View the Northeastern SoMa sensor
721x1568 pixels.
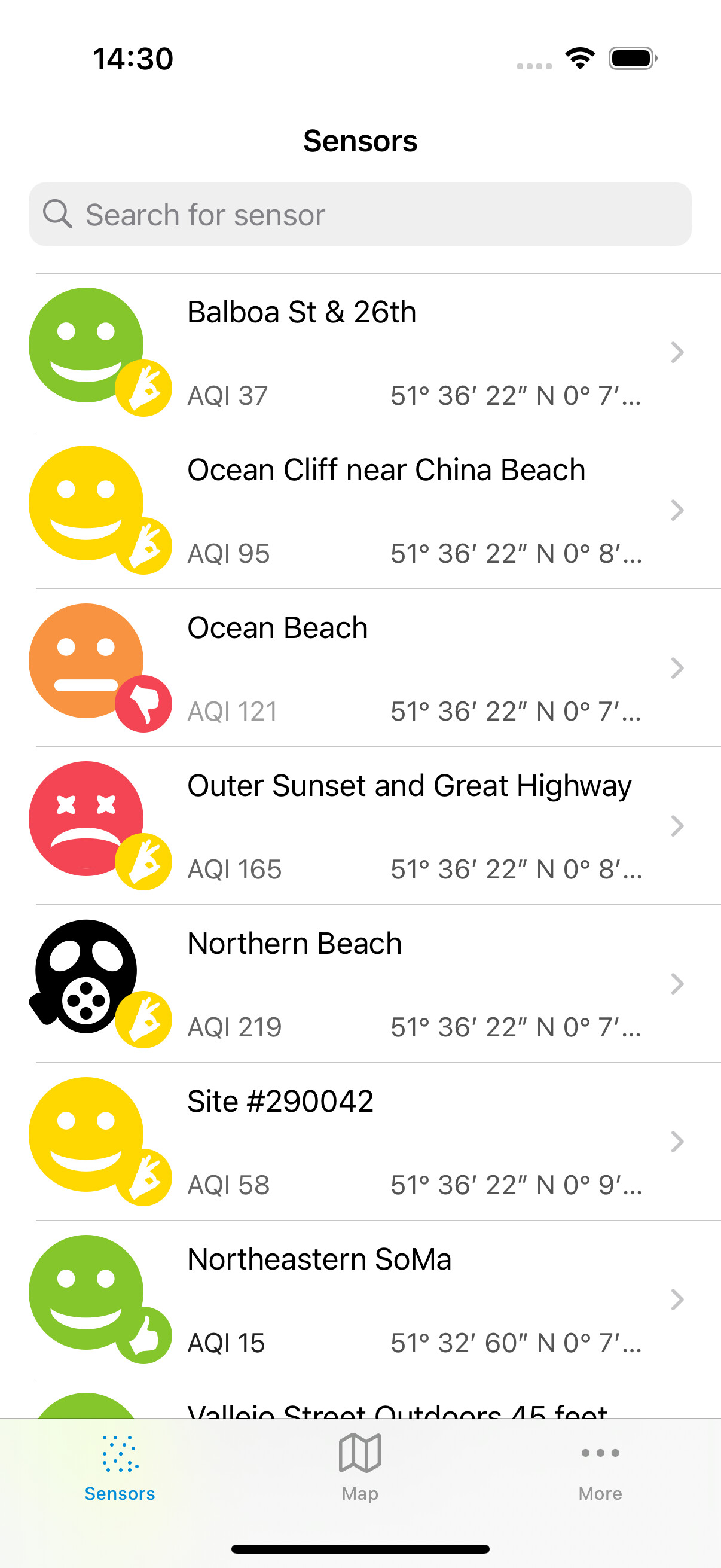tap(360, 1299)
